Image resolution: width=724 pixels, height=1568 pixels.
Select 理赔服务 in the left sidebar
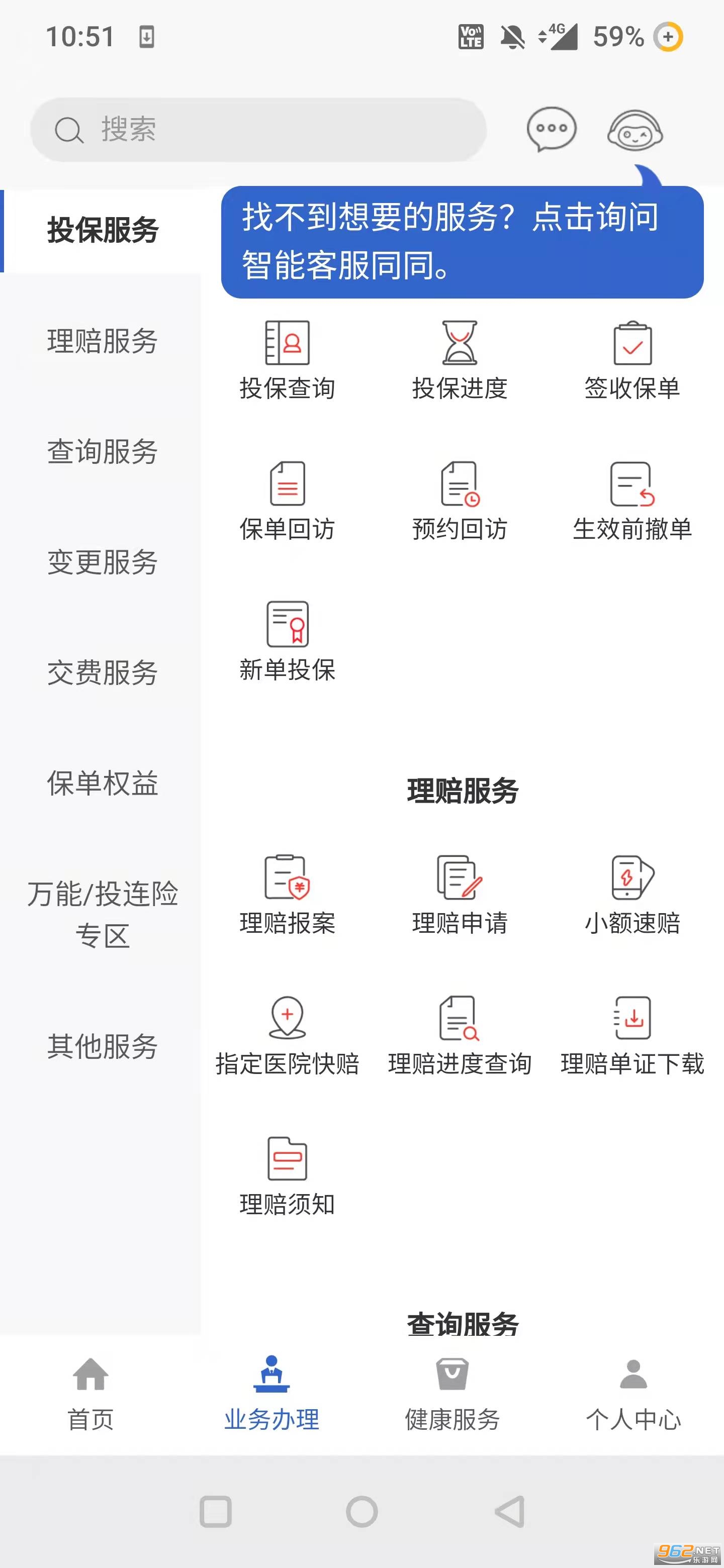(102, 341)
